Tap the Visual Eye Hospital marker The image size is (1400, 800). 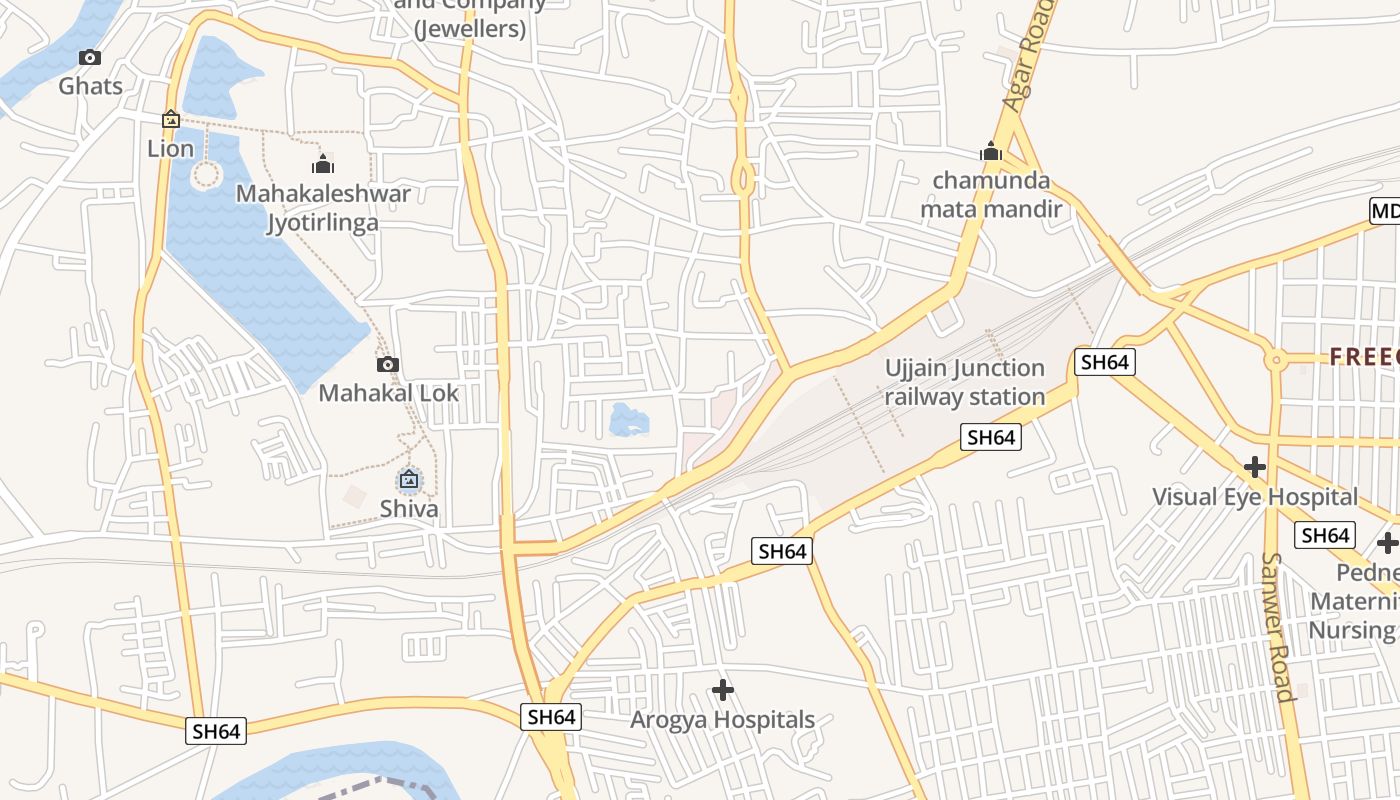(1254, 467)
